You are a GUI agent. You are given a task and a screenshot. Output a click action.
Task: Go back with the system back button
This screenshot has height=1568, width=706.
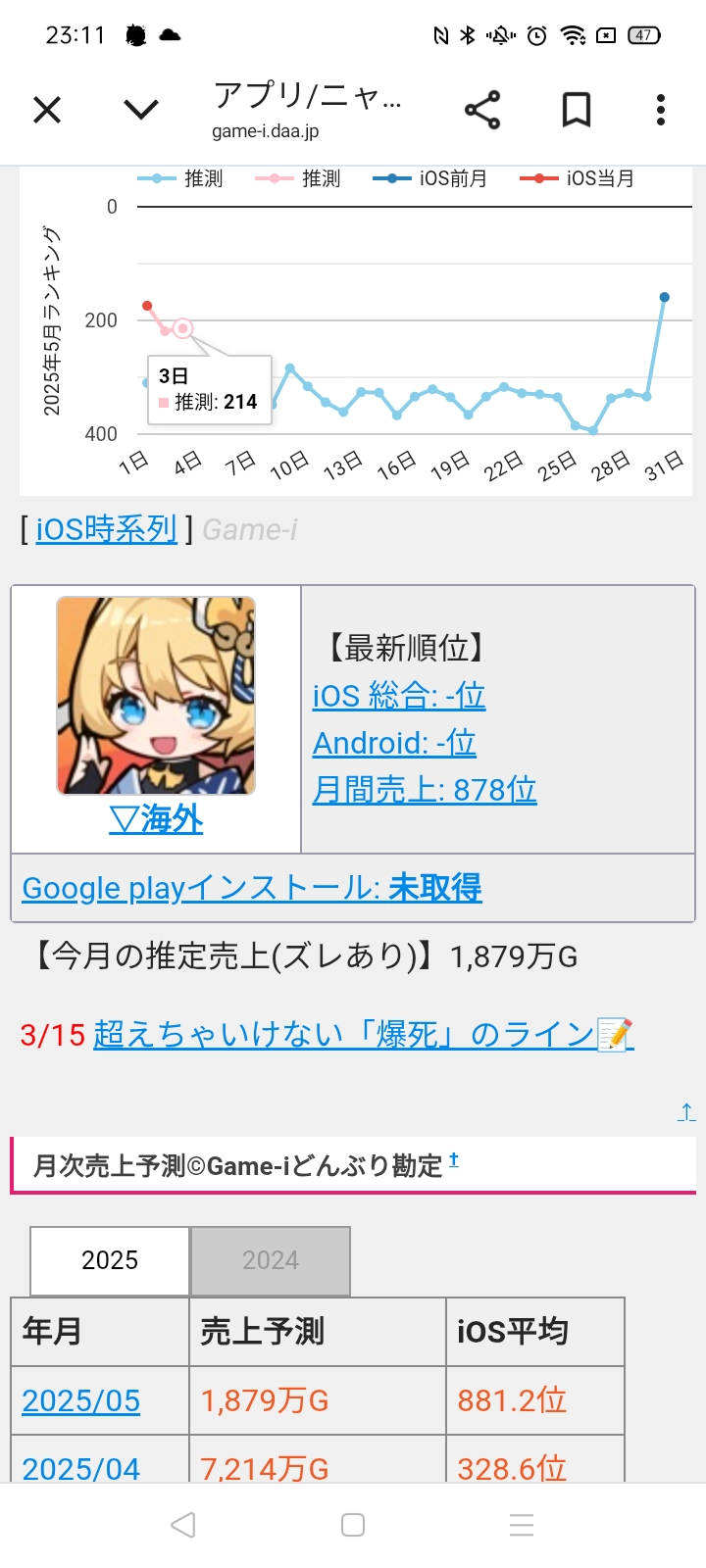click(x=183, y=1525)
